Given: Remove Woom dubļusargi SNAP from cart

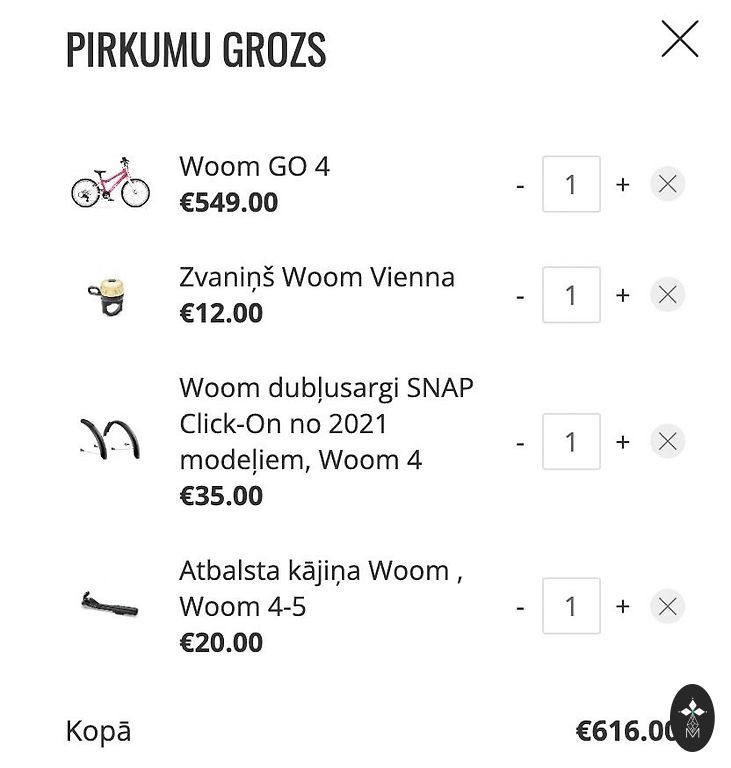Looking at the screenshot, I should 667,441.
